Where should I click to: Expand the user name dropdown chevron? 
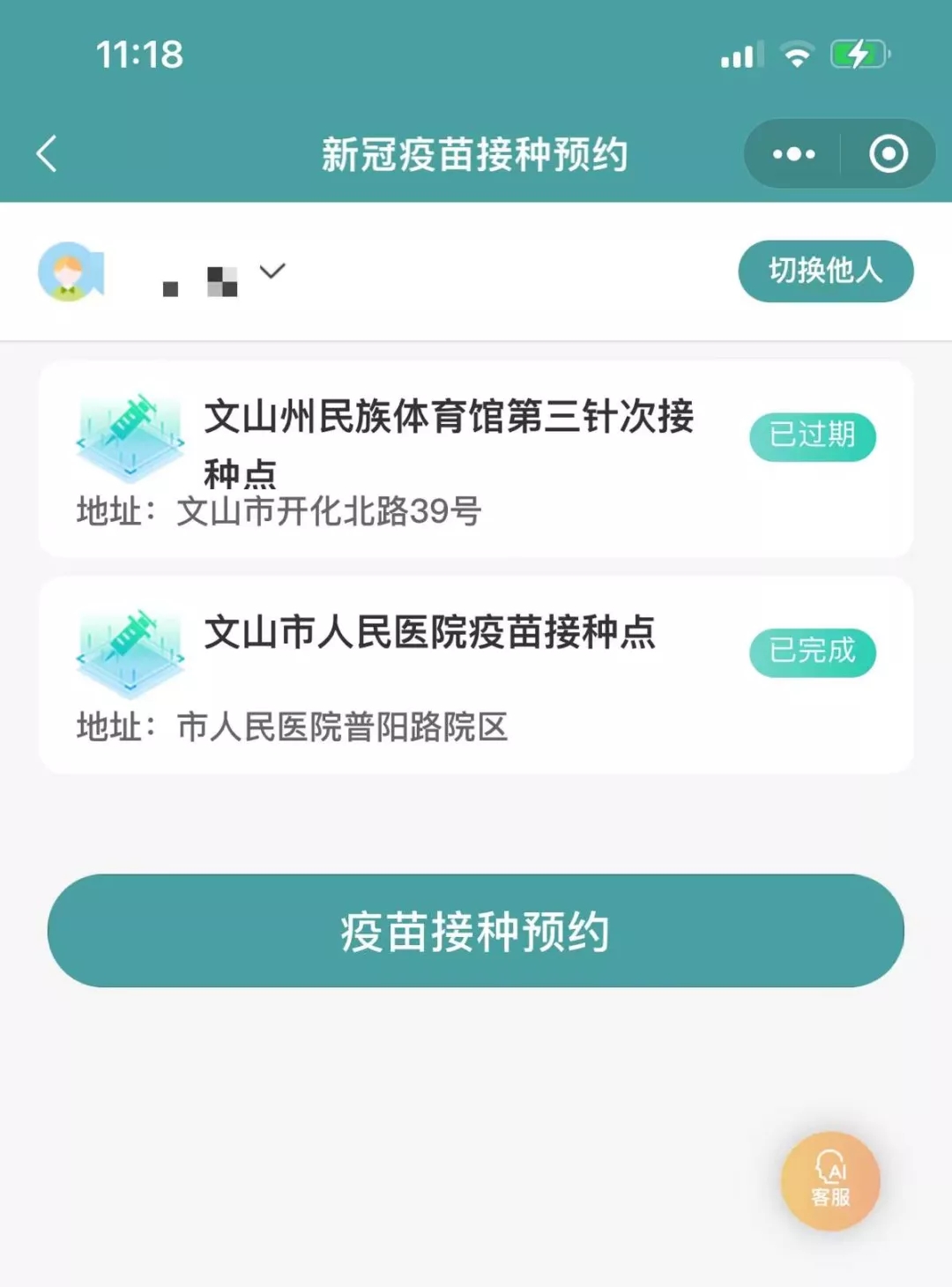tap(272, 271)
